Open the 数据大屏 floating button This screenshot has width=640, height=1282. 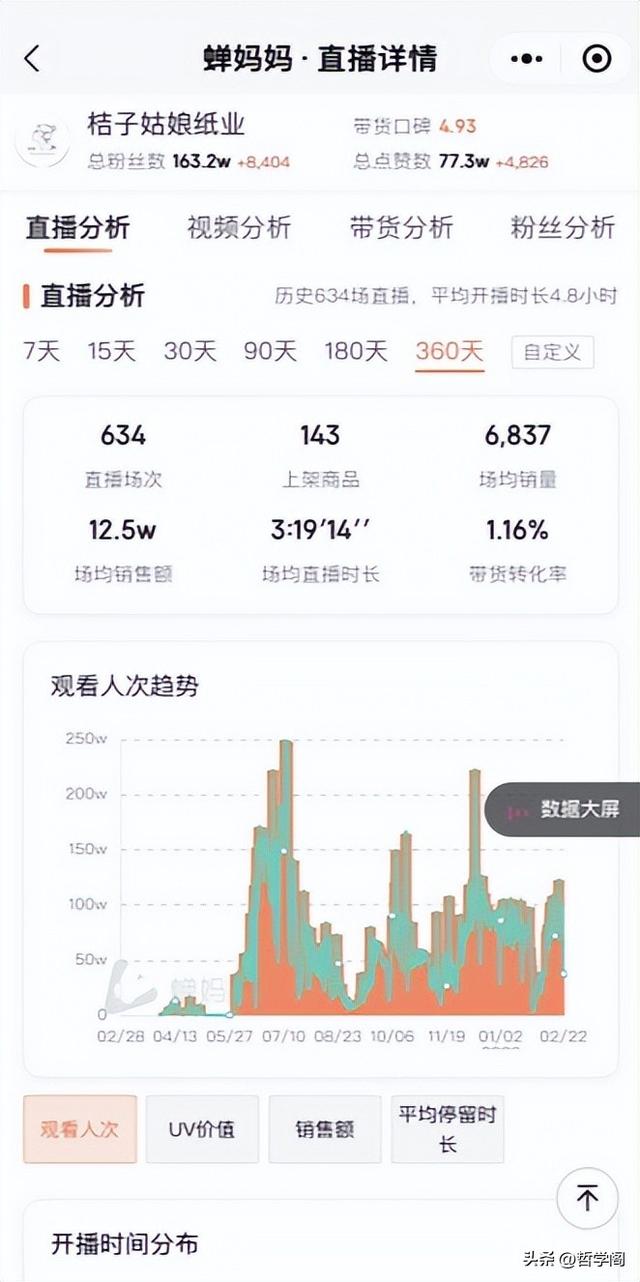coord(563,809)
